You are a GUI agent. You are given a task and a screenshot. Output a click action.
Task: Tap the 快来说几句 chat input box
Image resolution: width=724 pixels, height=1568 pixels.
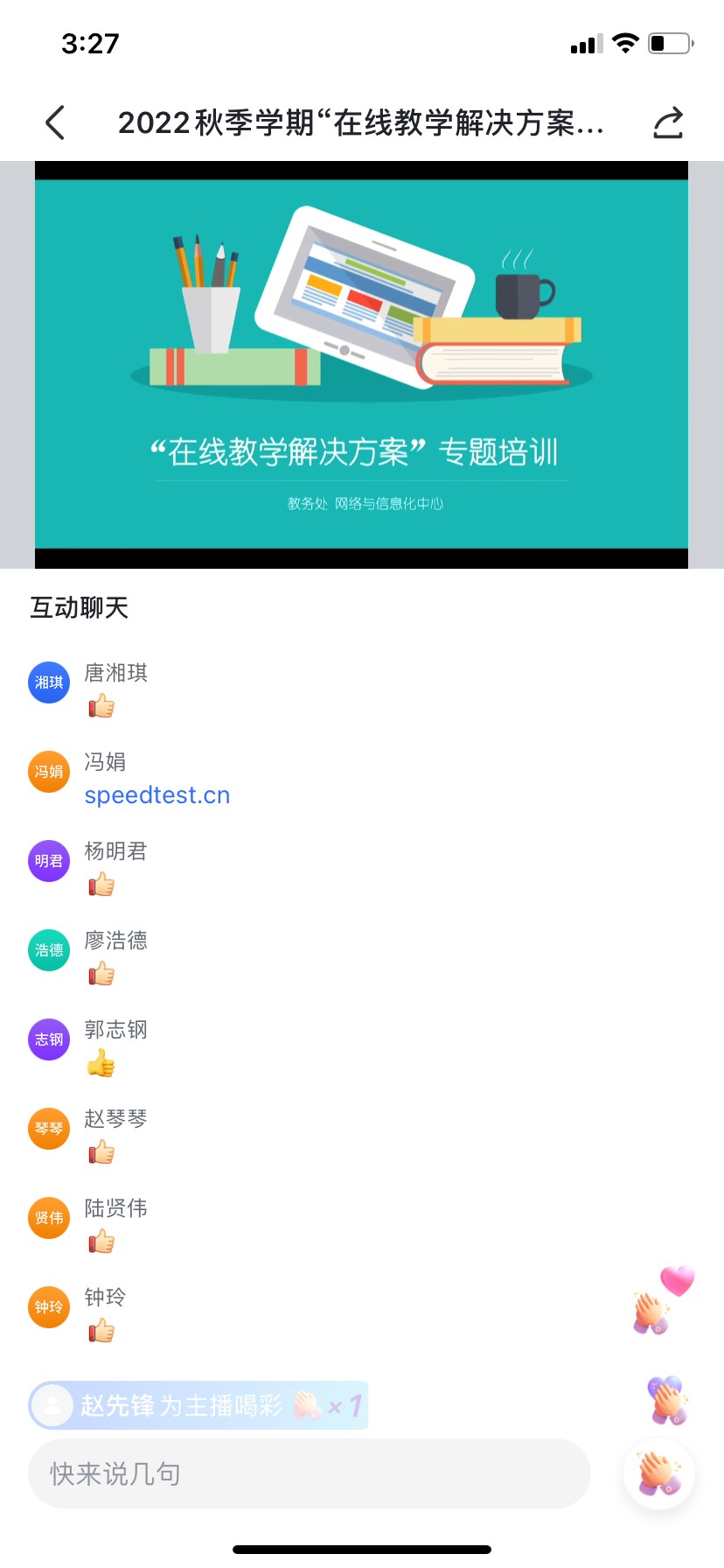[310, 1473]
